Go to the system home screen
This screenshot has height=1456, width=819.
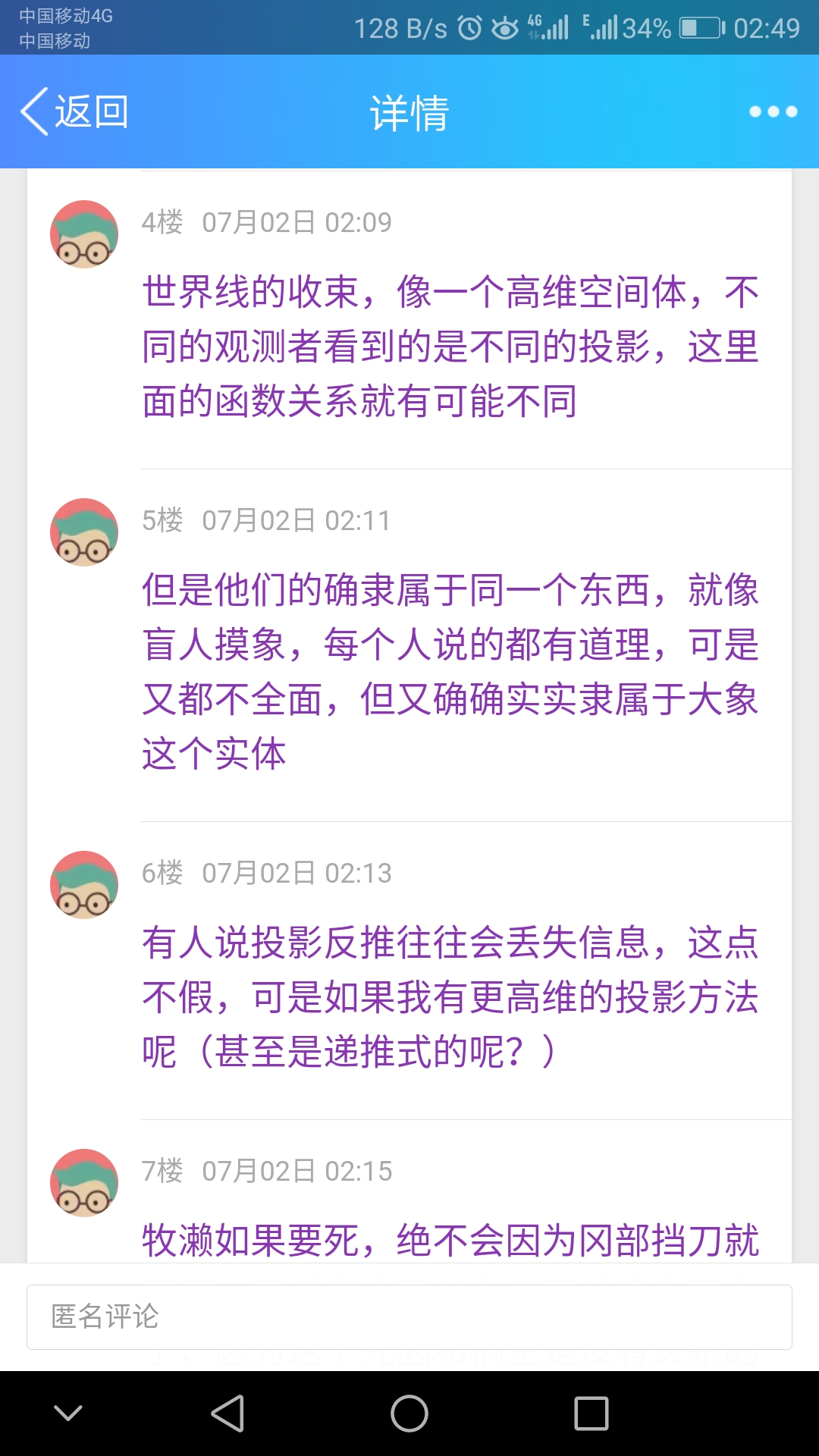click(x=409, y=1414)
